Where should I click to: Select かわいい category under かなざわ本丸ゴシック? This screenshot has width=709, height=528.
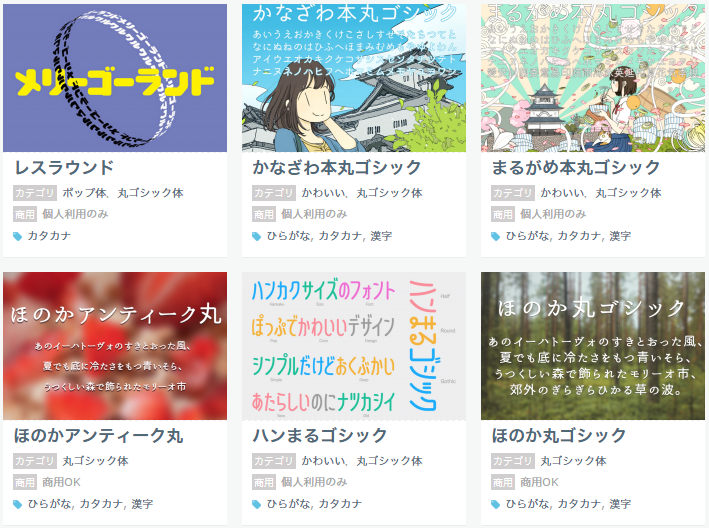click(321, 193)
